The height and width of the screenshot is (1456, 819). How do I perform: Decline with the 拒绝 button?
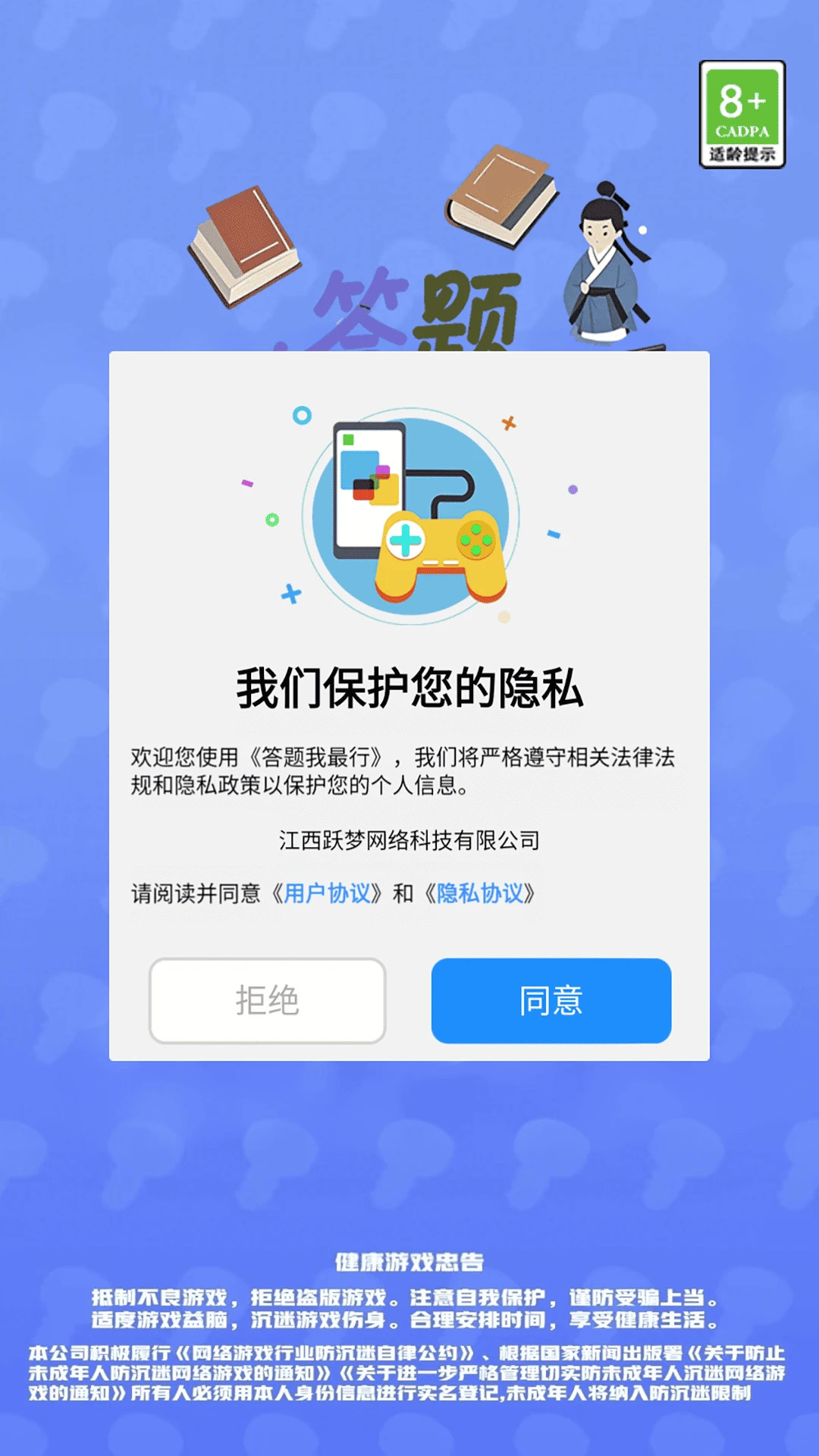pos(267,1000)
